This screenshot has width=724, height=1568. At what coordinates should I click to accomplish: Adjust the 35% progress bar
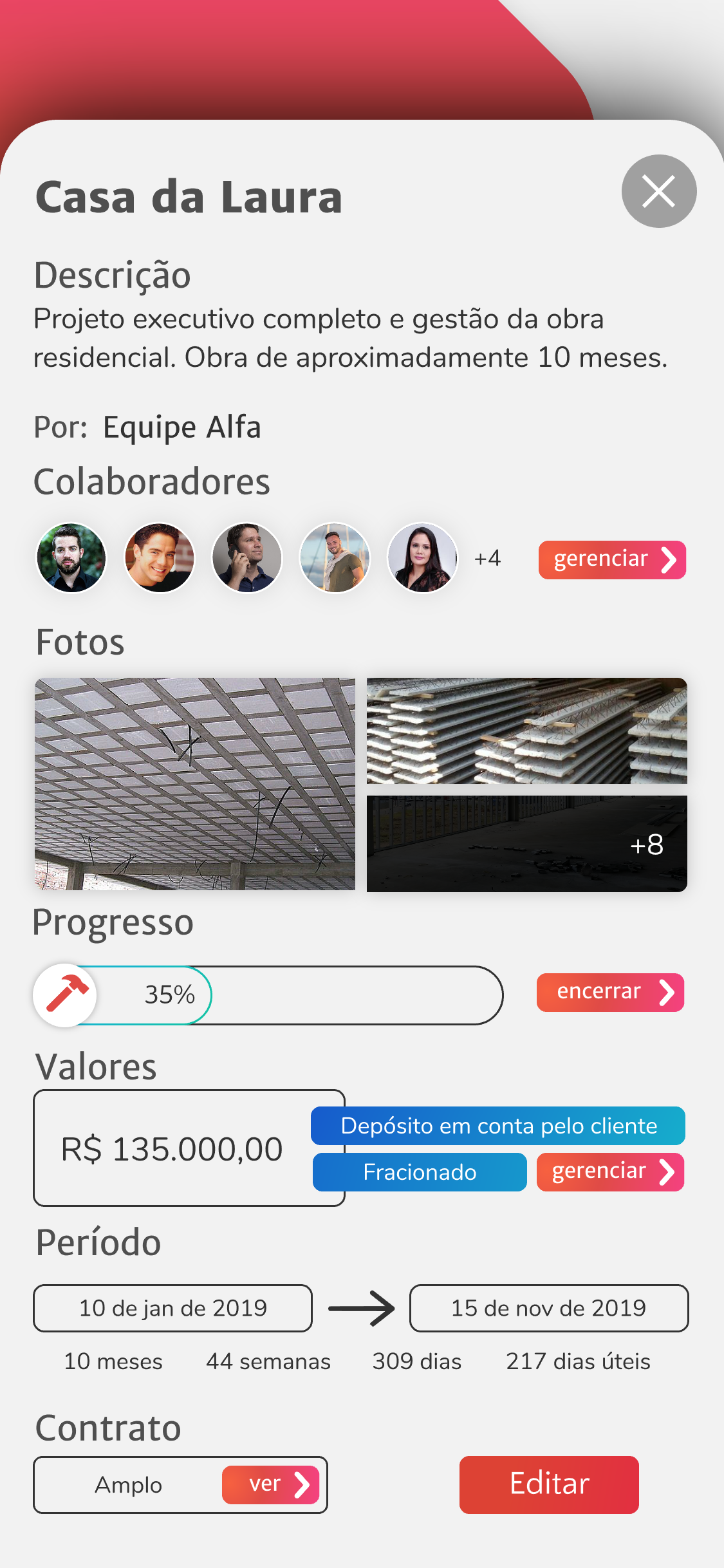click(x=267, y=995)
